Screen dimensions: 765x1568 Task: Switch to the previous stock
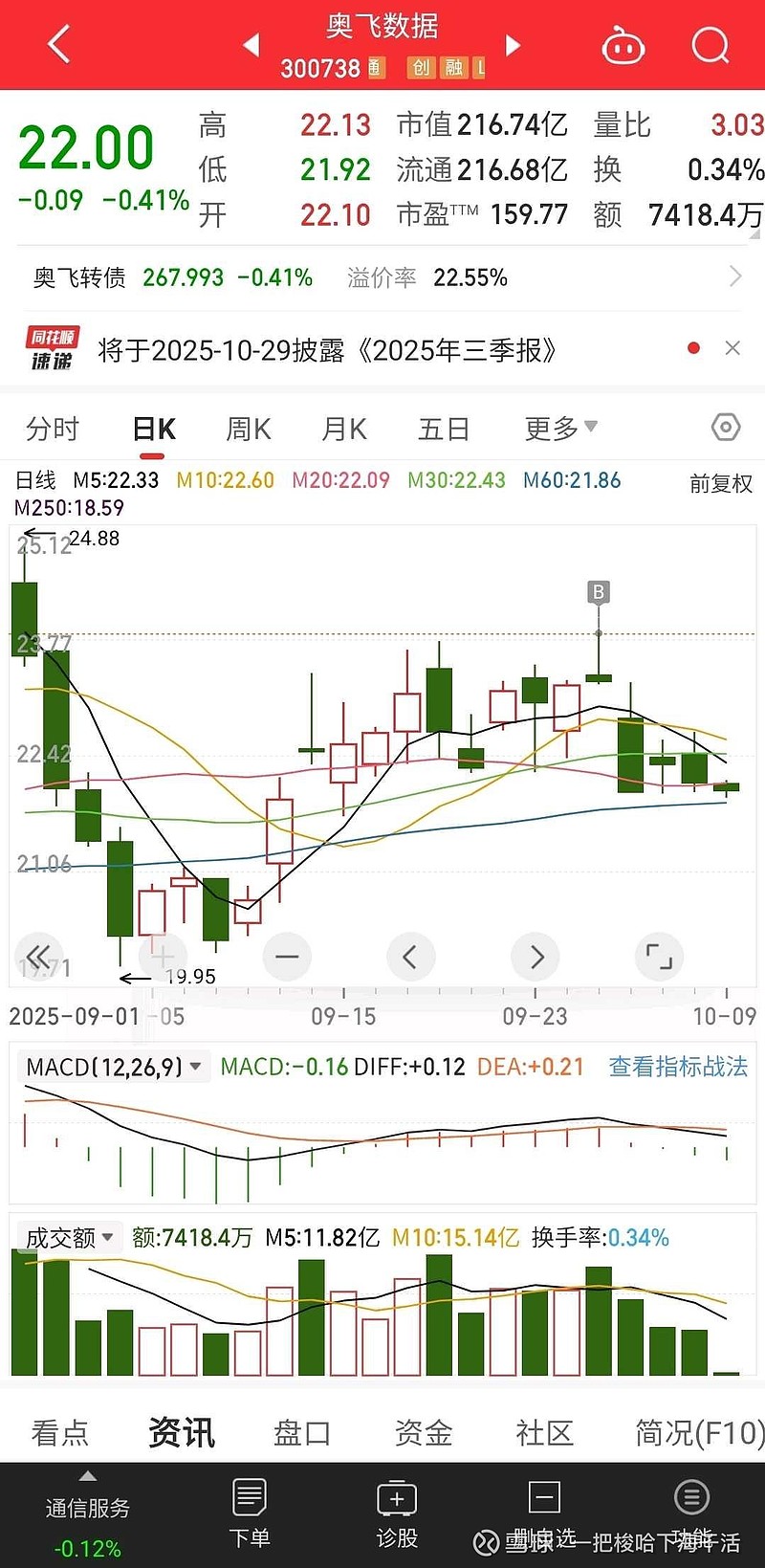click(x=252, y=44)
